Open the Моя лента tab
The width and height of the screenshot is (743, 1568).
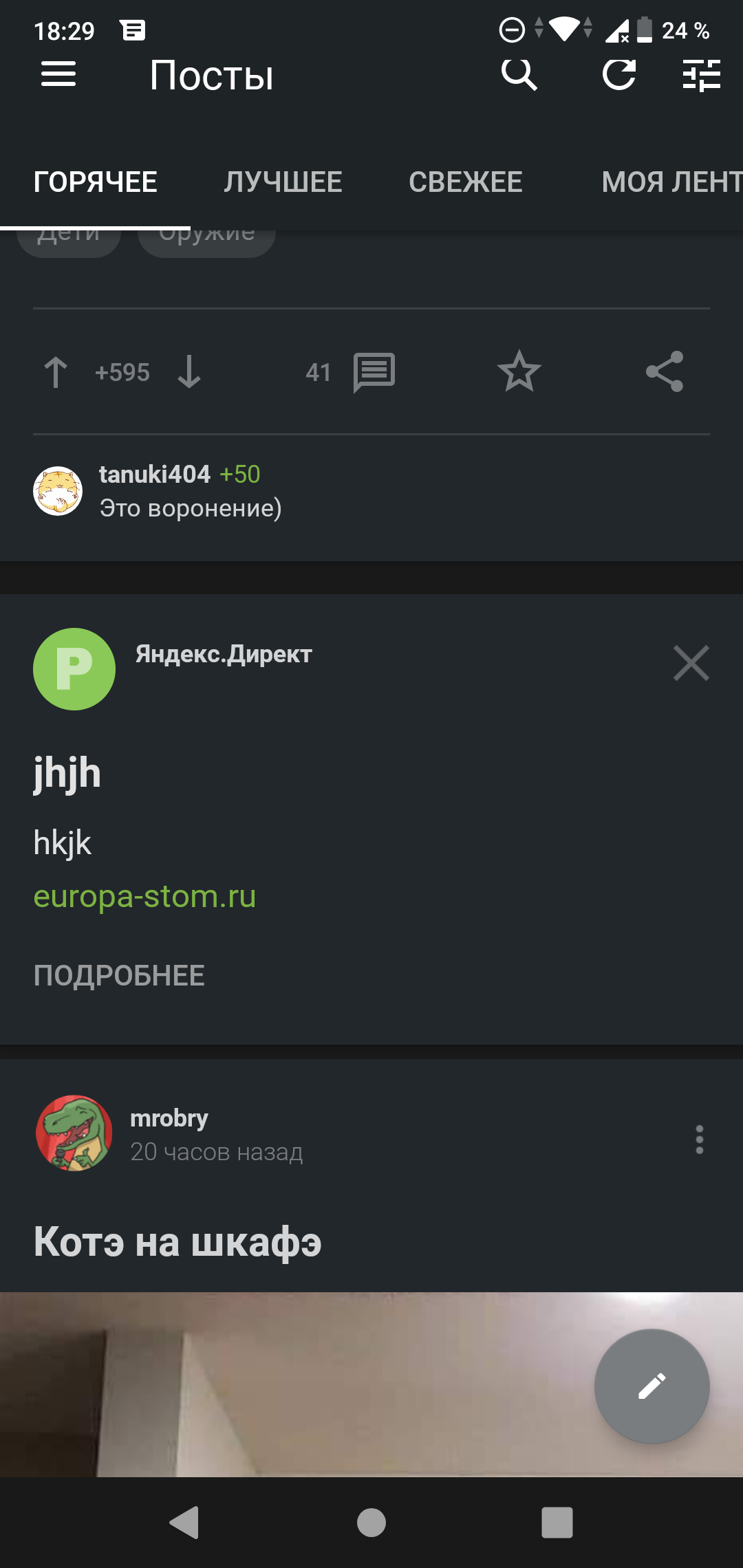[671, 182]
